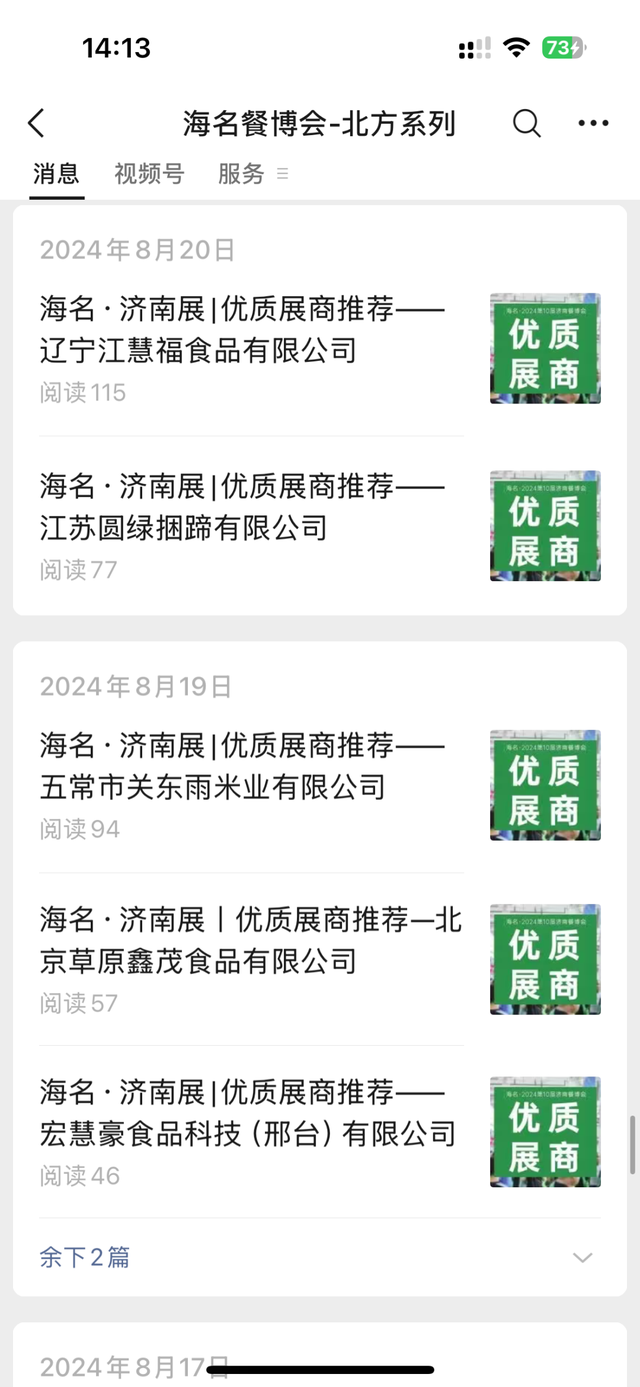Go back from 海名餐博会 account page
The image size is (640, 1387).
coord(37,124)
